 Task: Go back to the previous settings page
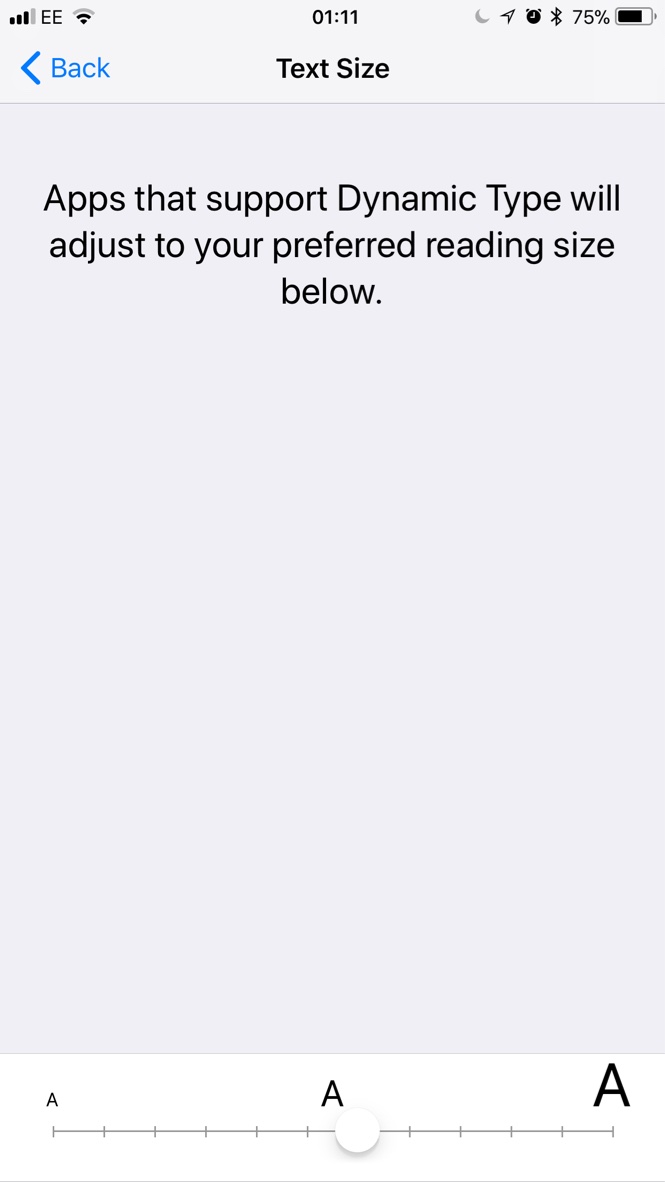click(66, 69)
